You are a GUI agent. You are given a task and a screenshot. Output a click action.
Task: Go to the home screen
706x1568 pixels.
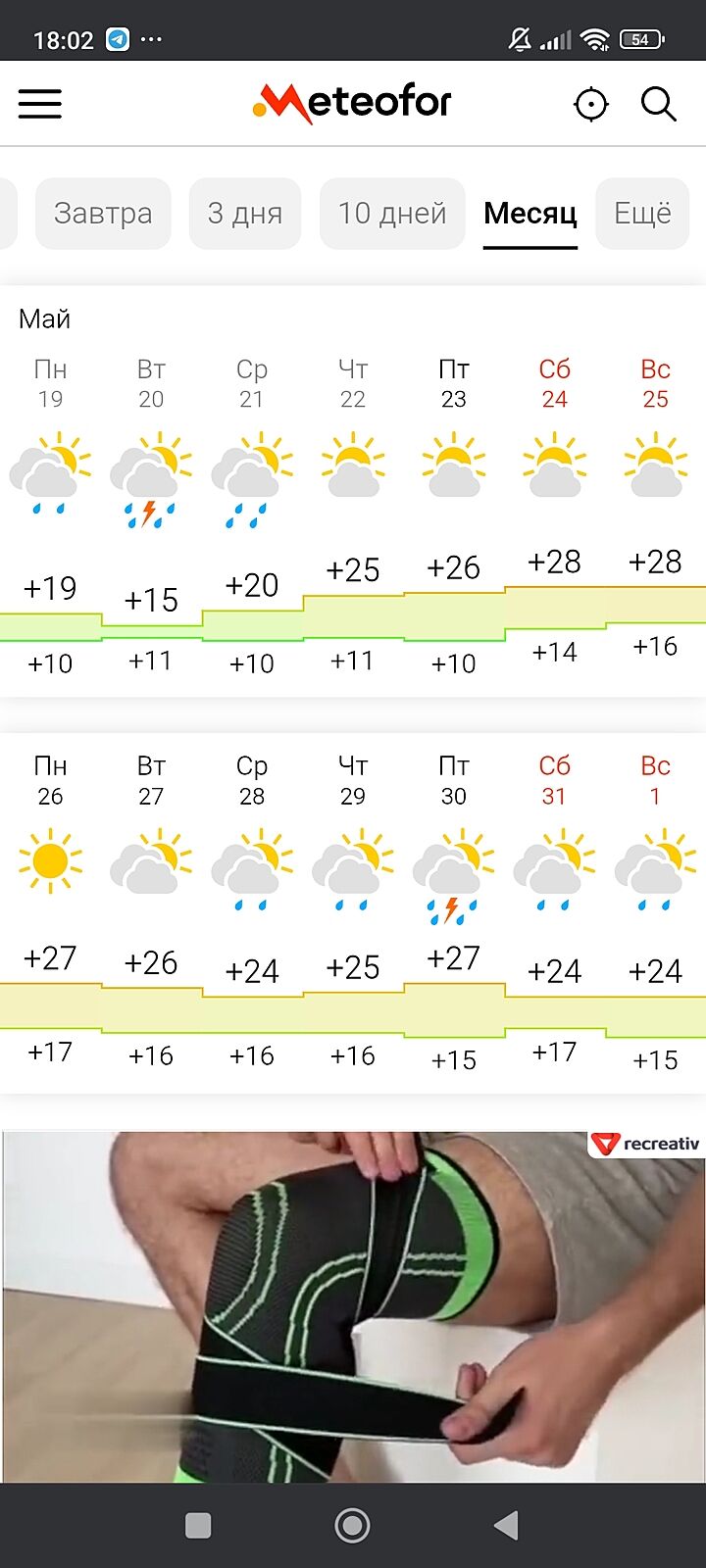pos(352,1525)
